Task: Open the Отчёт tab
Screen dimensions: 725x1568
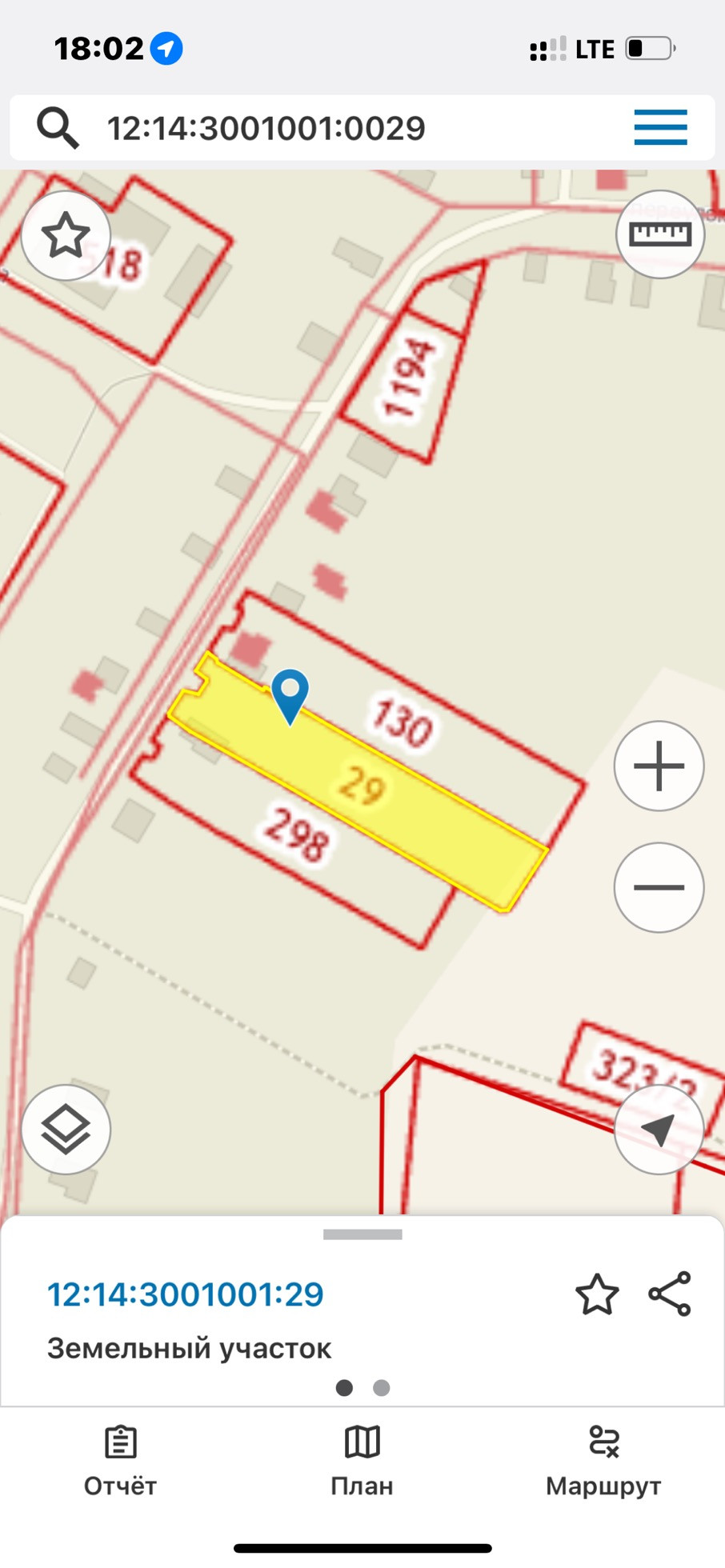Action: click(120, 1461)
